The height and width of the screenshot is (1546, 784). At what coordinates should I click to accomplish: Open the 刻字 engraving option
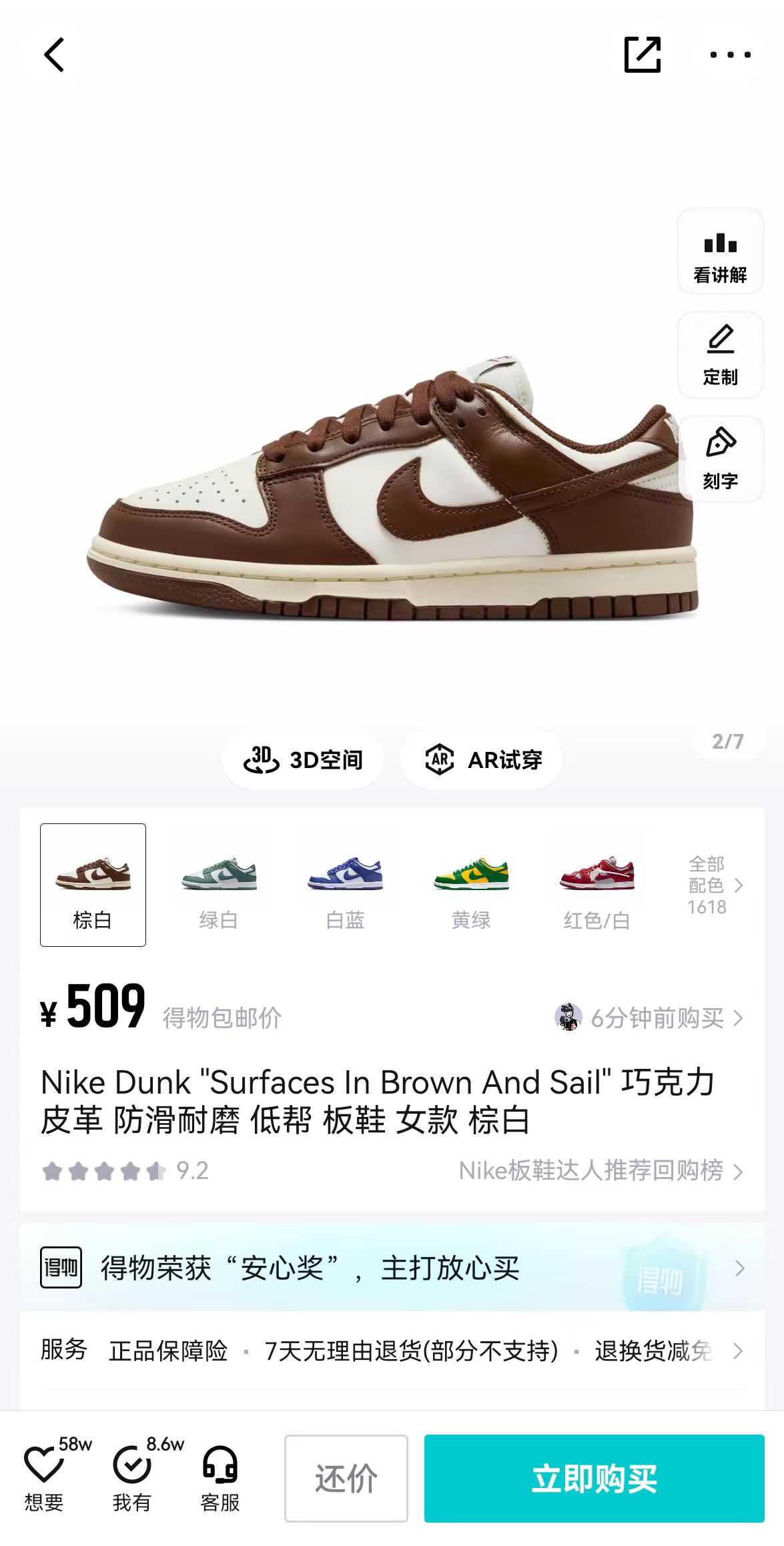click(720, 459)
